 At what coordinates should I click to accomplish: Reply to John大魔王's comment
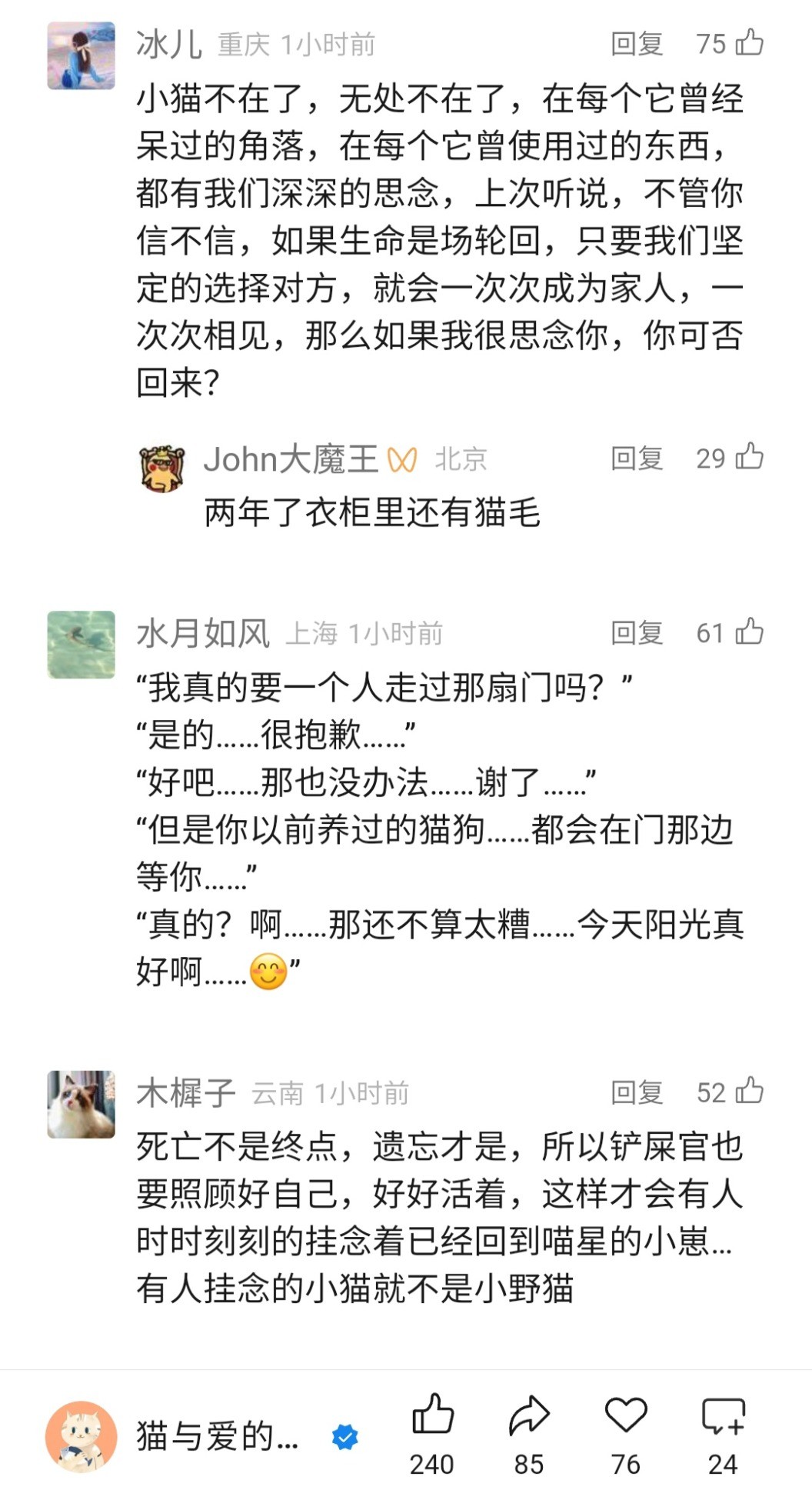(x=637, y=458)
